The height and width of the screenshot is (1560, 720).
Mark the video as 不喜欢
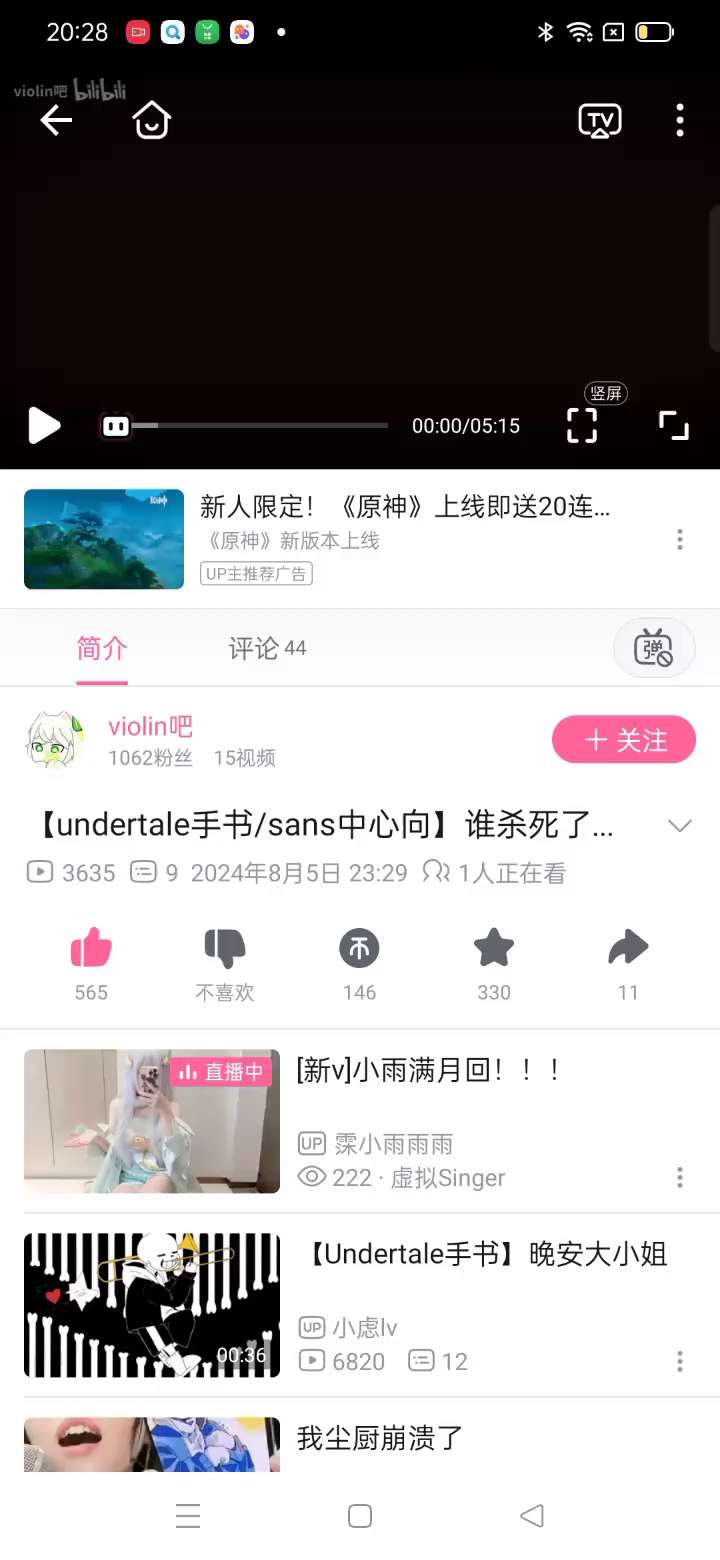(225, 948)
